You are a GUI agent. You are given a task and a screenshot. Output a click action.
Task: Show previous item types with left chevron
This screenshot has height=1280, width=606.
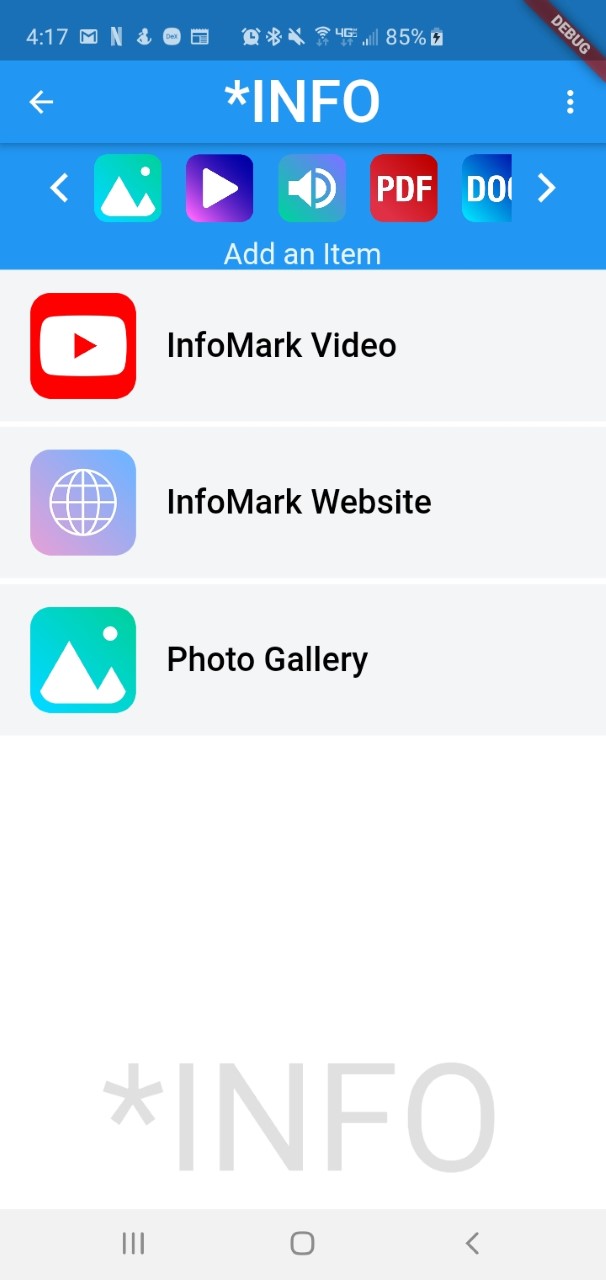coord(60,188)
